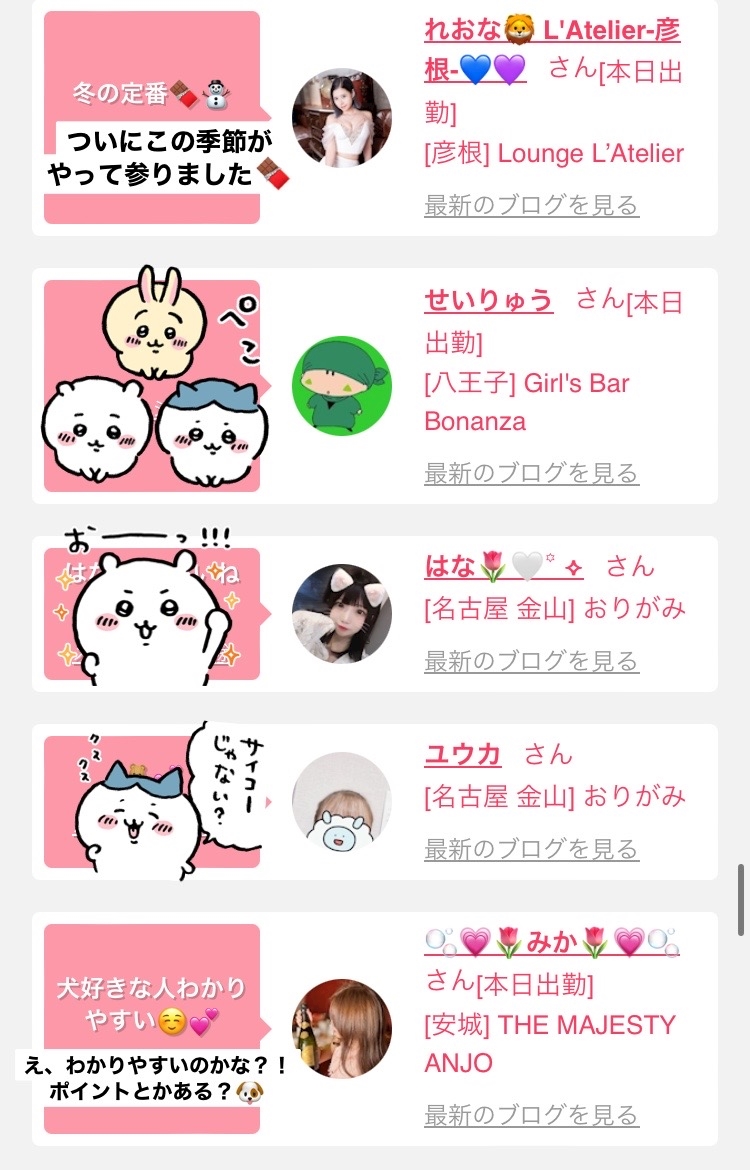Tap せいりゅう's green ninja avatar
Viewport: 750px width, 1170px height.
(x=342, y=386)
